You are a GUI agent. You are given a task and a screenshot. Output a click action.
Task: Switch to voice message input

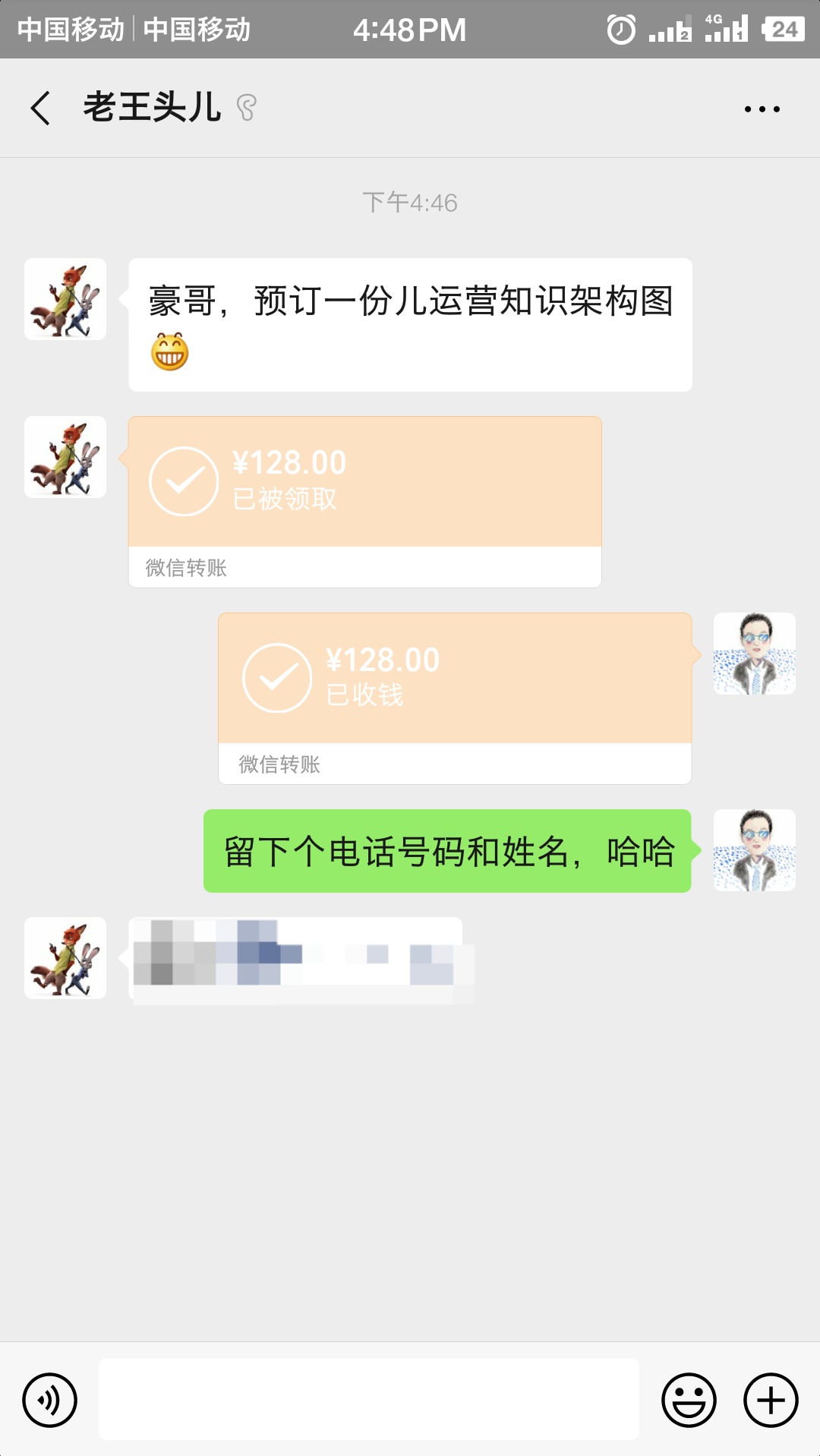tap(50, 1399)
